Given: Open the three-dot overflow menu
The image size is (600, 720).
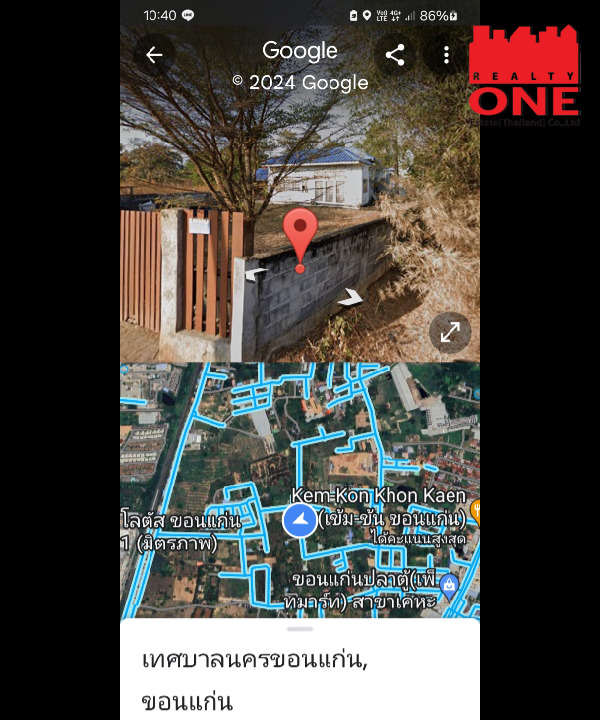Looking at the screenshot, I should (446, 55).
